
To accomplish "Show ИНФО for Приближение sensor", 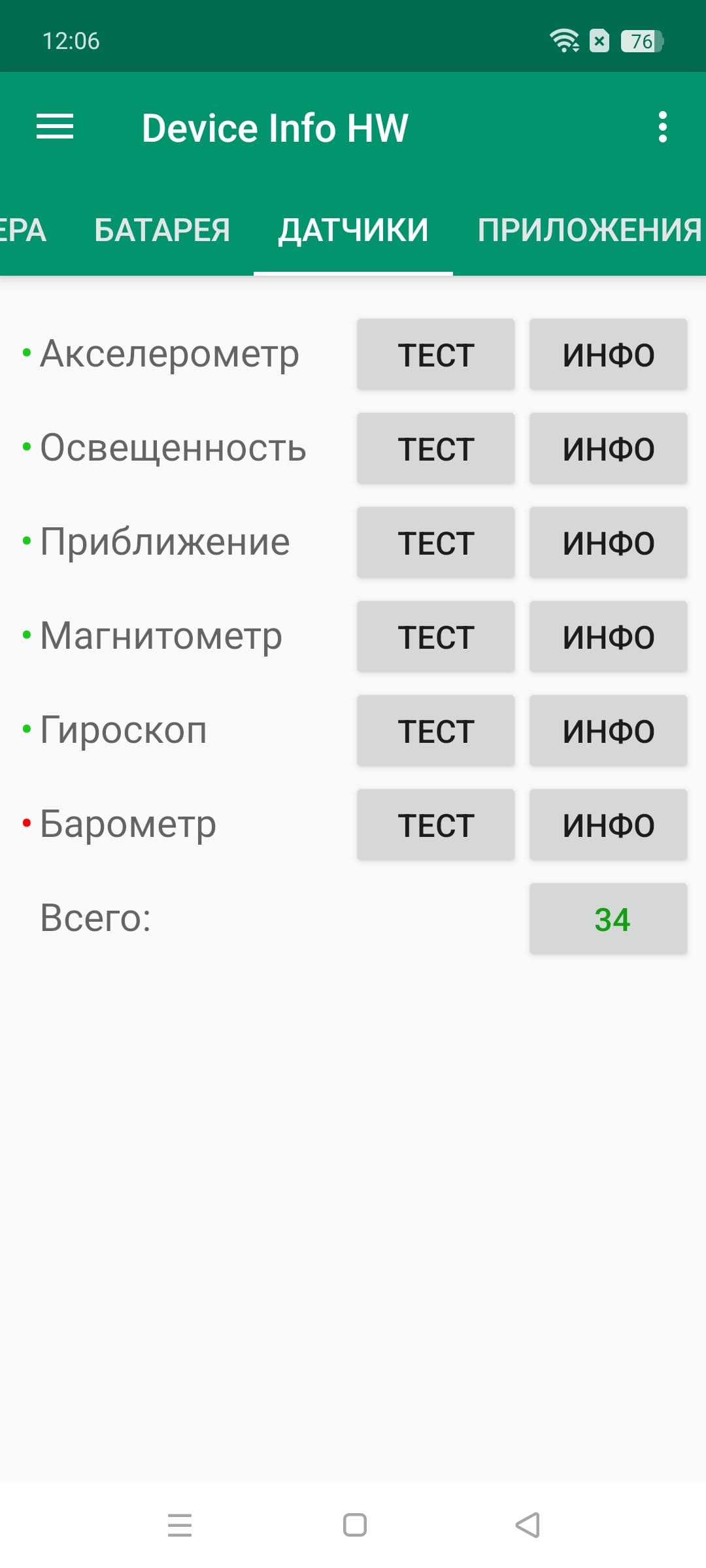I will tap(608, 543).
